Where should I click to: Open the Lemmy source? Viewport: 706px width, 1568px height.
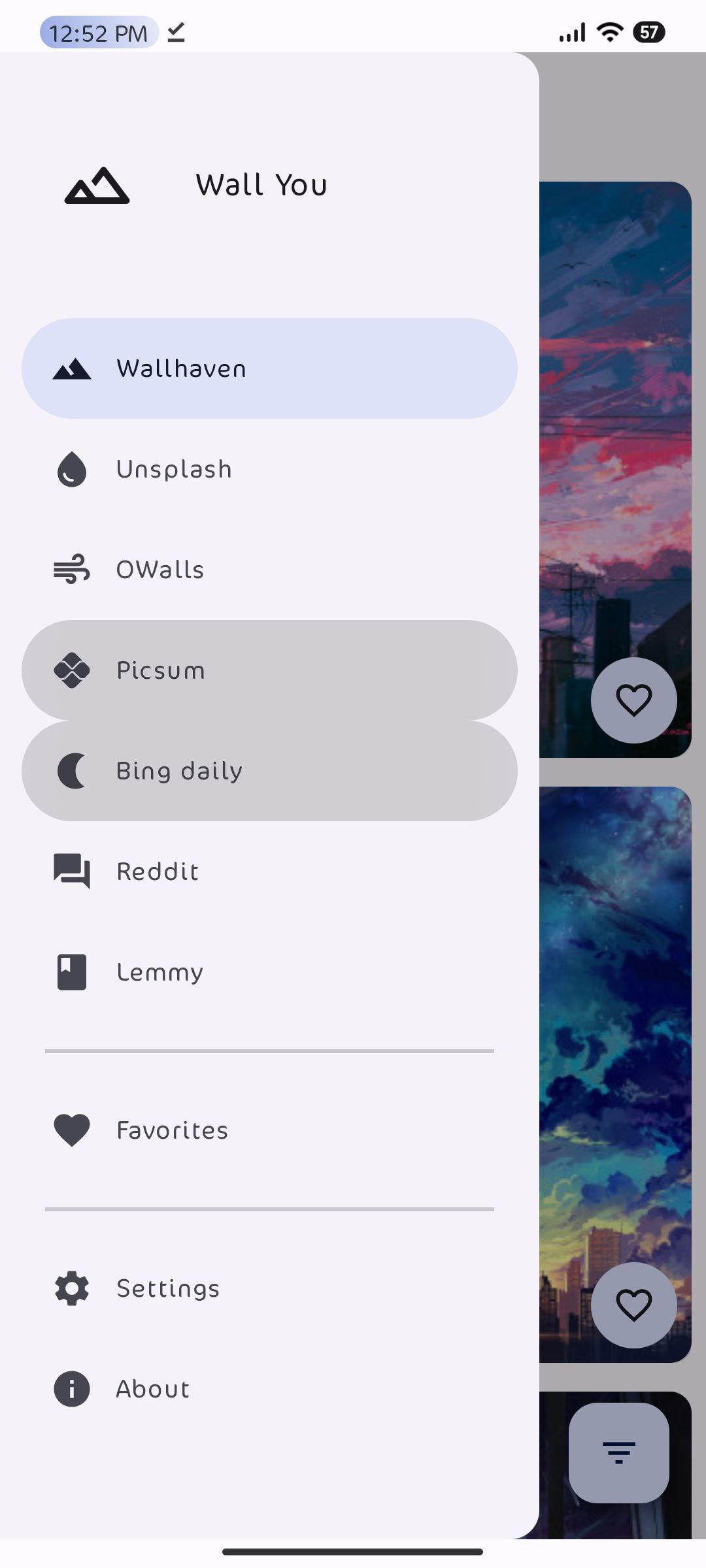pos(269,972)
